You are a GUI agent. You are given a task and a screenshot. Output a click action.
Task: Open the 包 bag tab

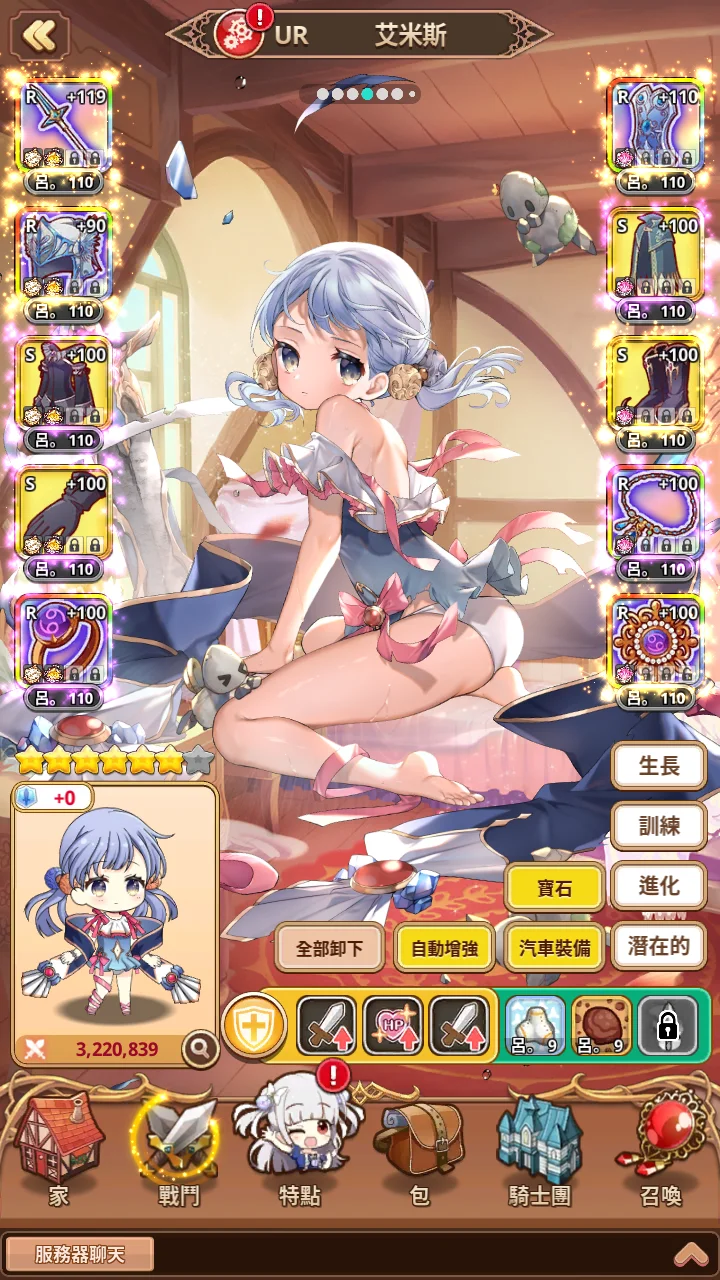coord(419,1150)
